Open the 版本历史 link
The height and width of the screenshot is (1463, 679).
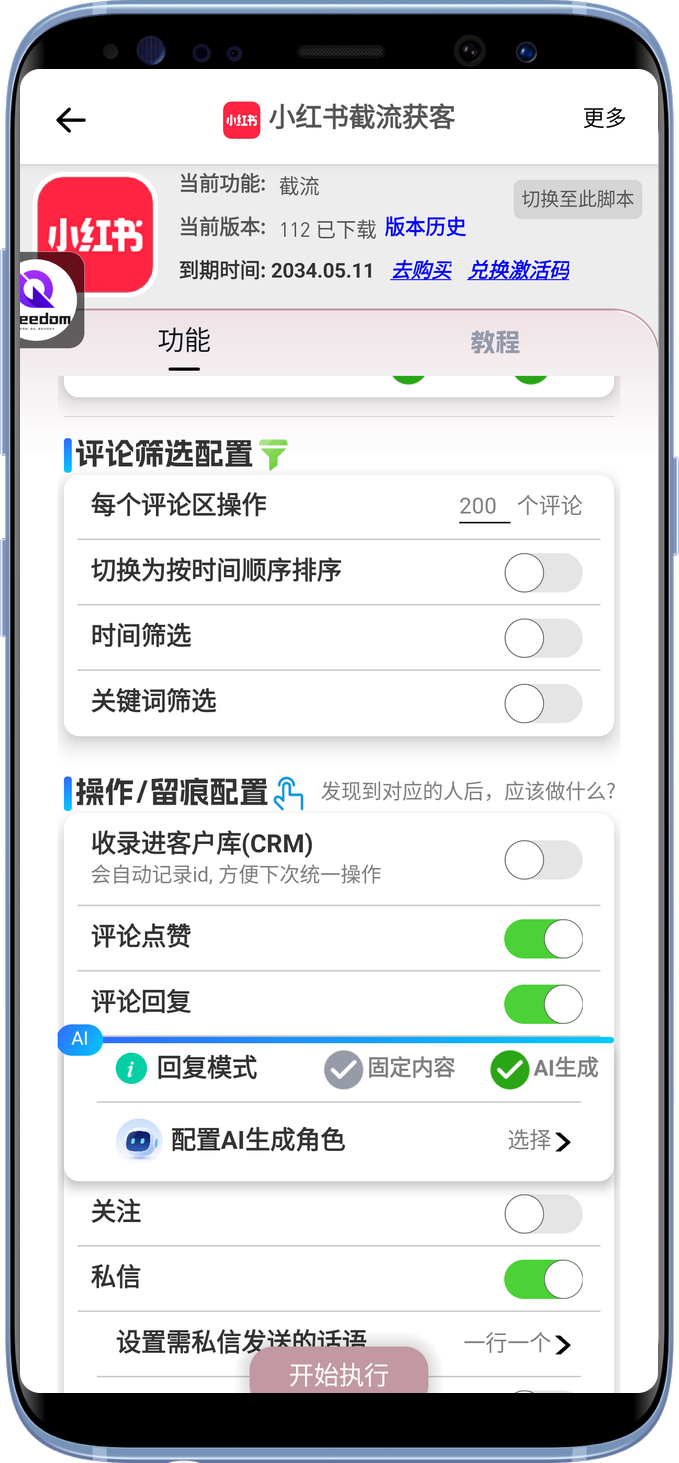click(x=425, y=227)
